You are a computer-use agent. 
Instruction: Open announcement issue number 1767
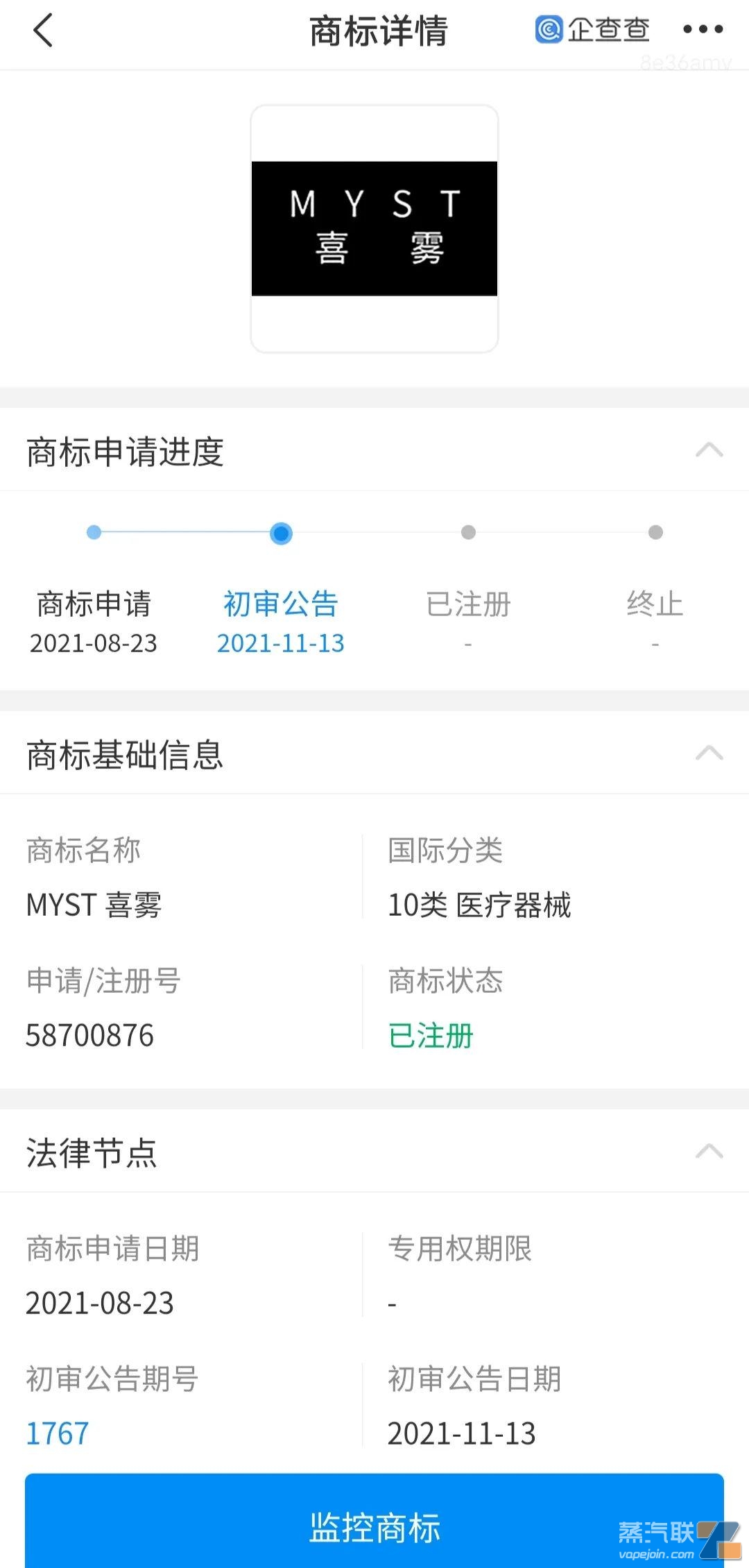click(x=58, y=1433)
